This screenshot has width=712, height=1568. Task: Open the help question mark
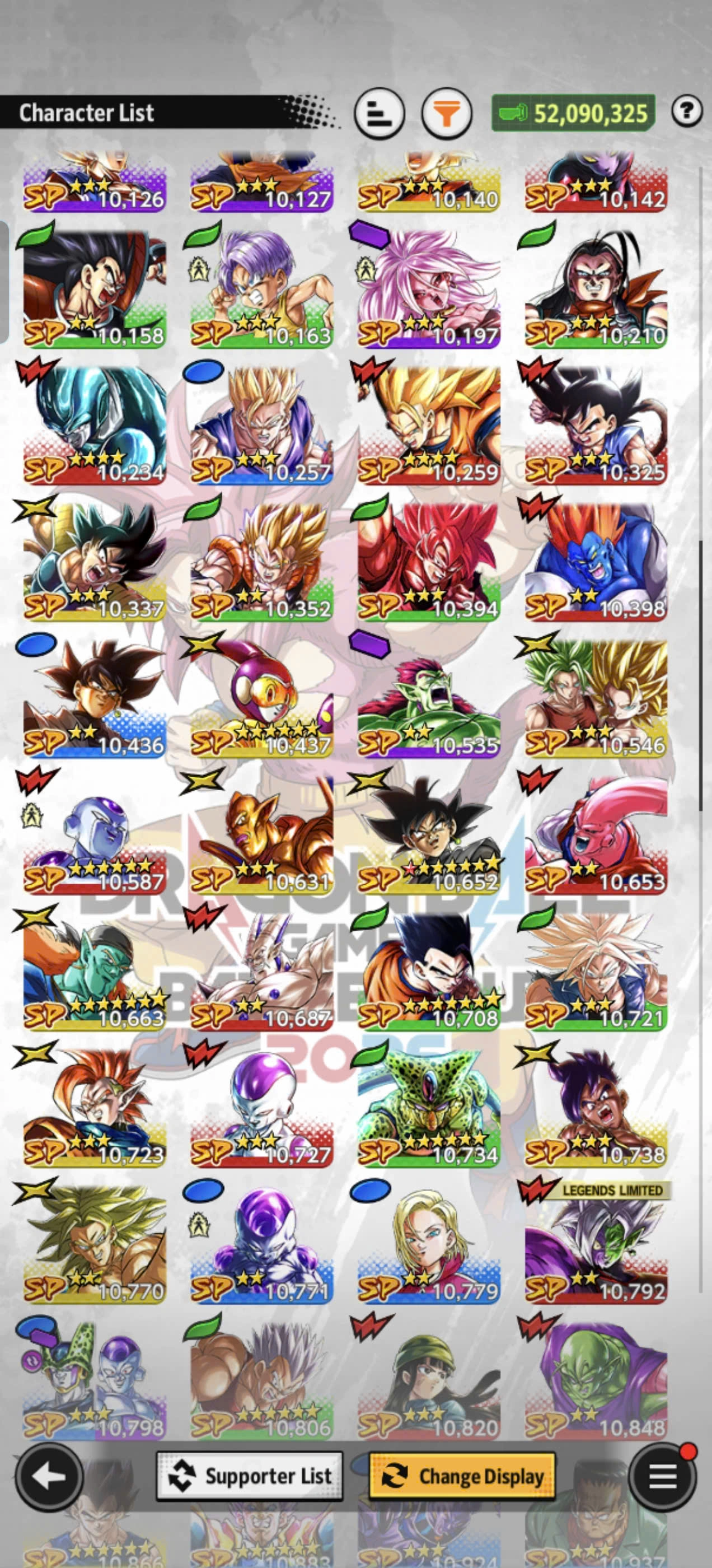click(x=687, y=111)
